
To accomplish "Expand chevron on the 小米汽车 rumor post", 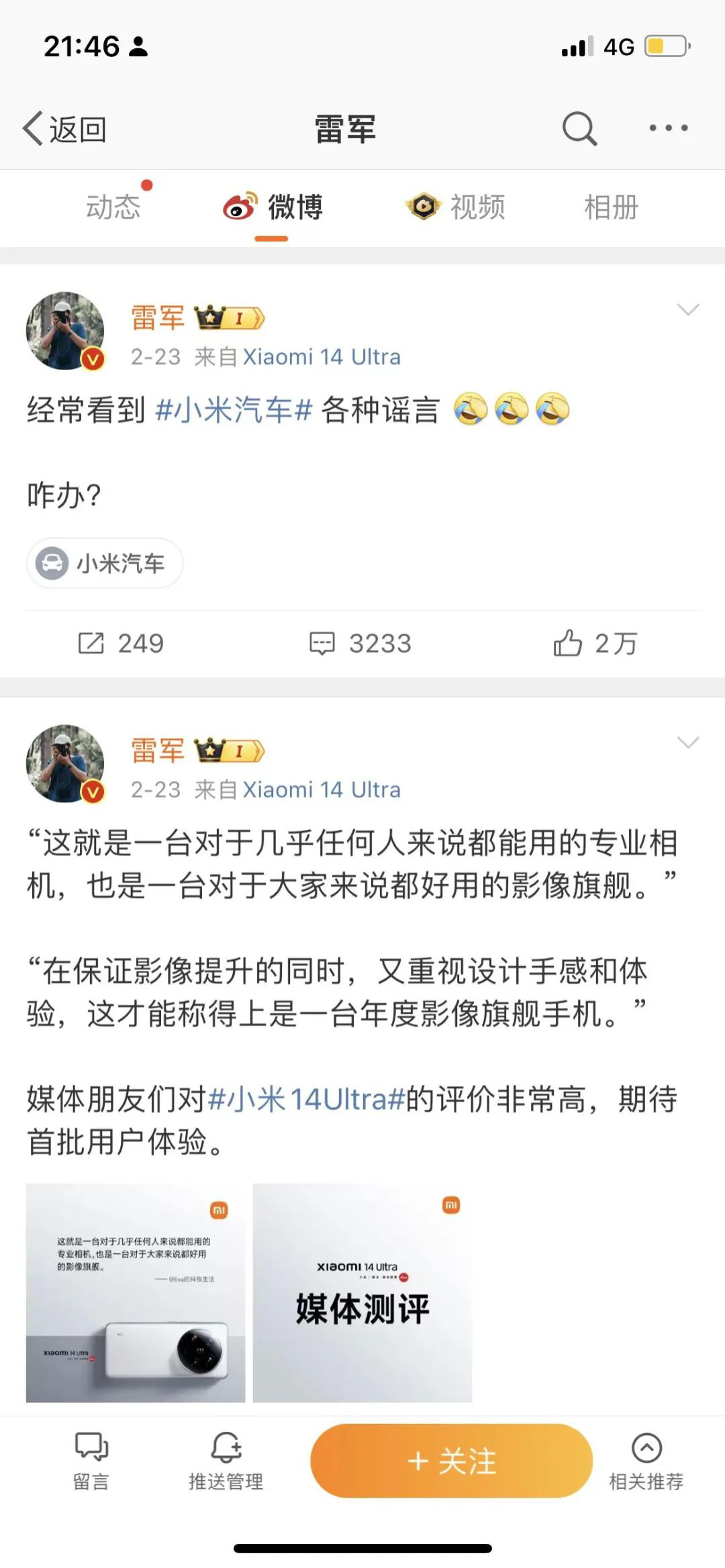I will coord(688,309).
